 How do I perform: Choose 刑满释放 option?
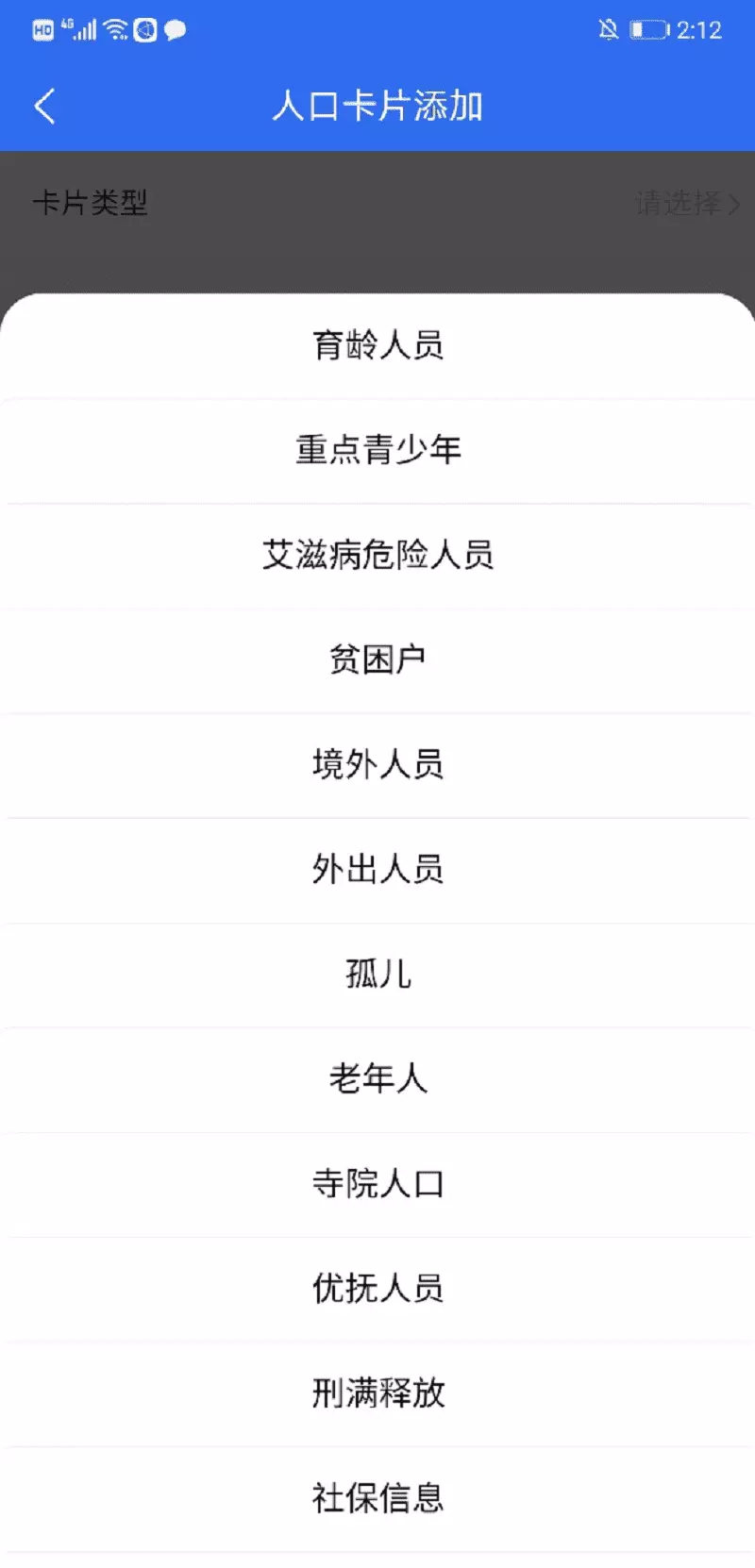(377, 1393)
